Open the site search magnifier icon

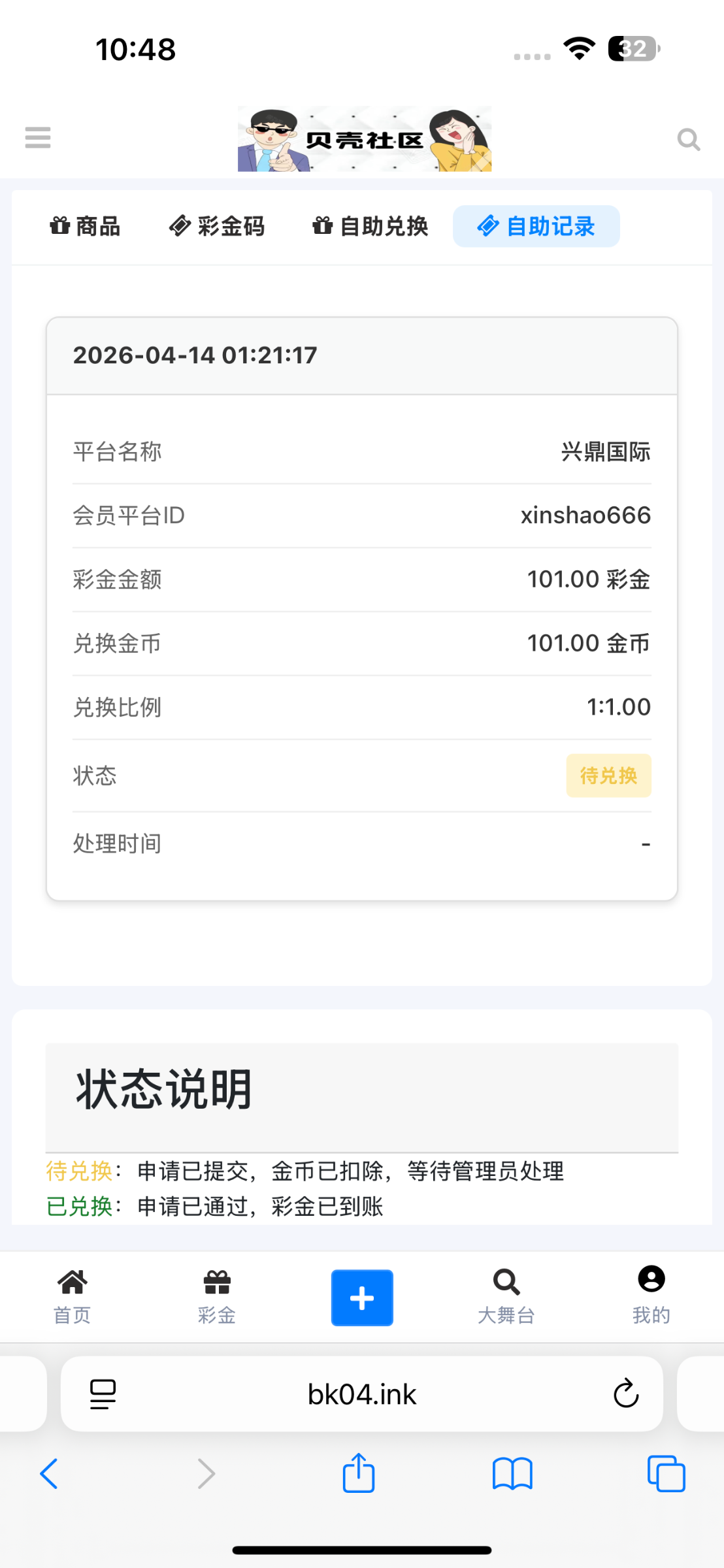click(688, 139)
